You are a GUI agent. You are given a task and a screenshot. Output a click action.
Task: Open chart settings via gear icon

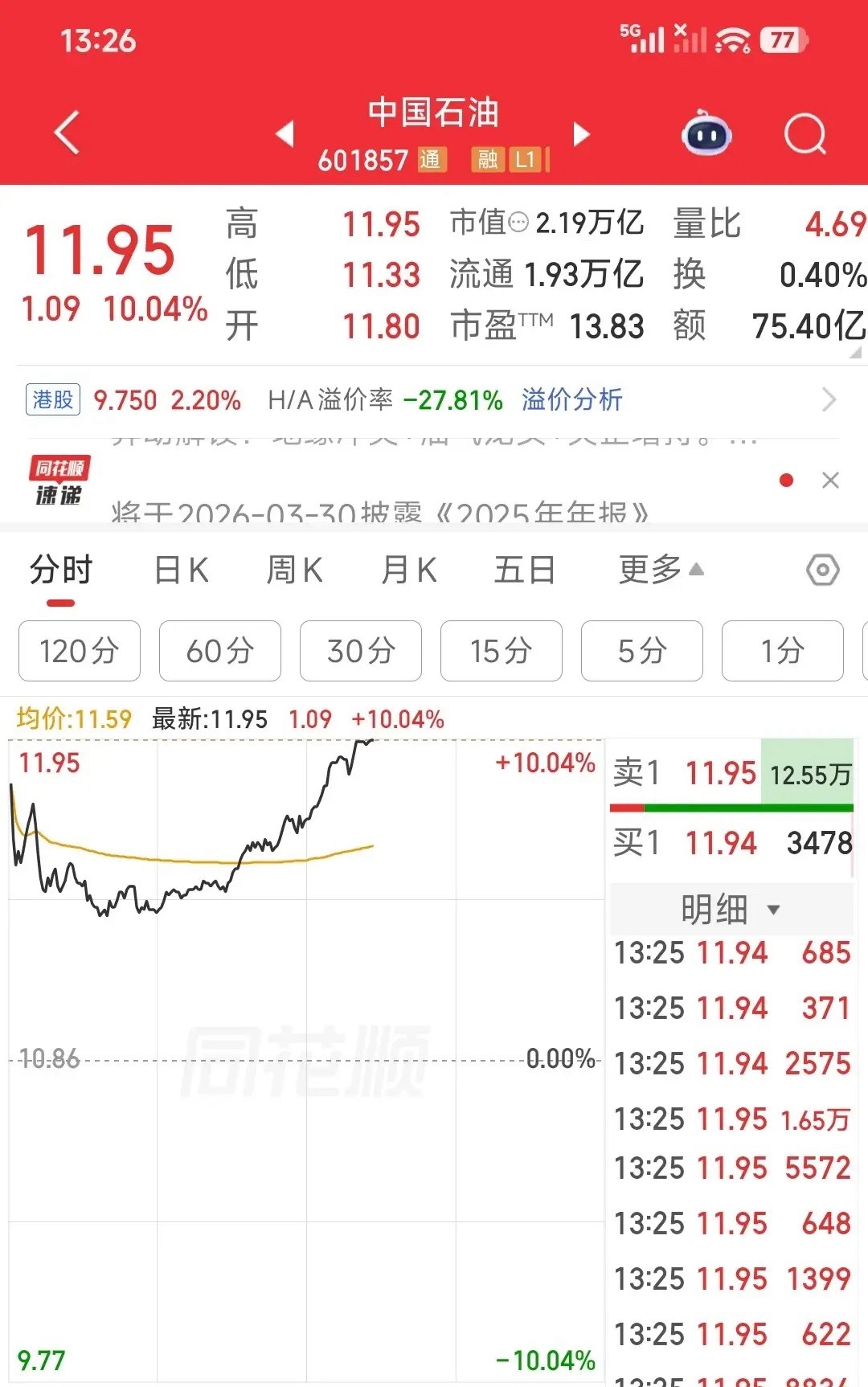click(x=822, y=571)
